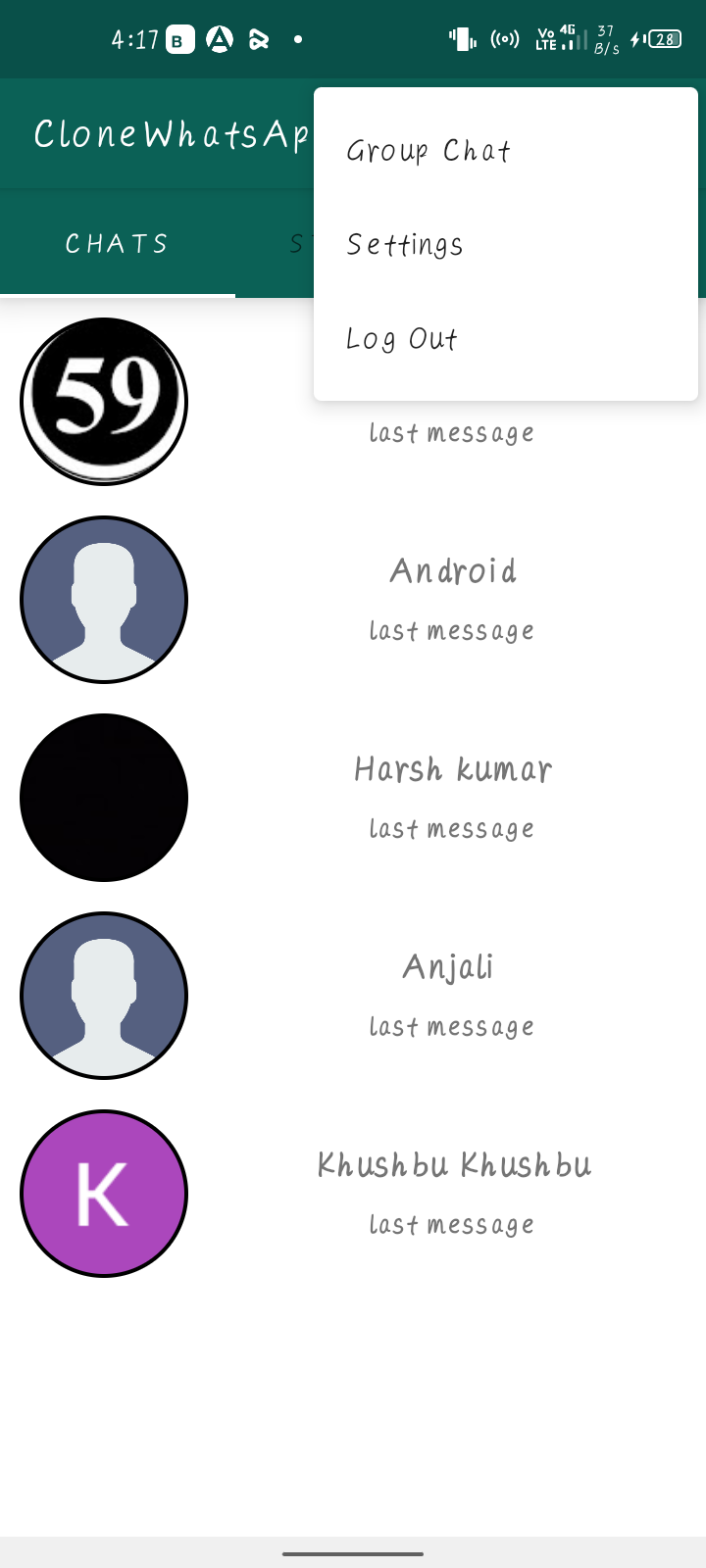Tap "last message" under Anjali
The height and width of the screenshot is (1568, 706).
point(451,1026)
